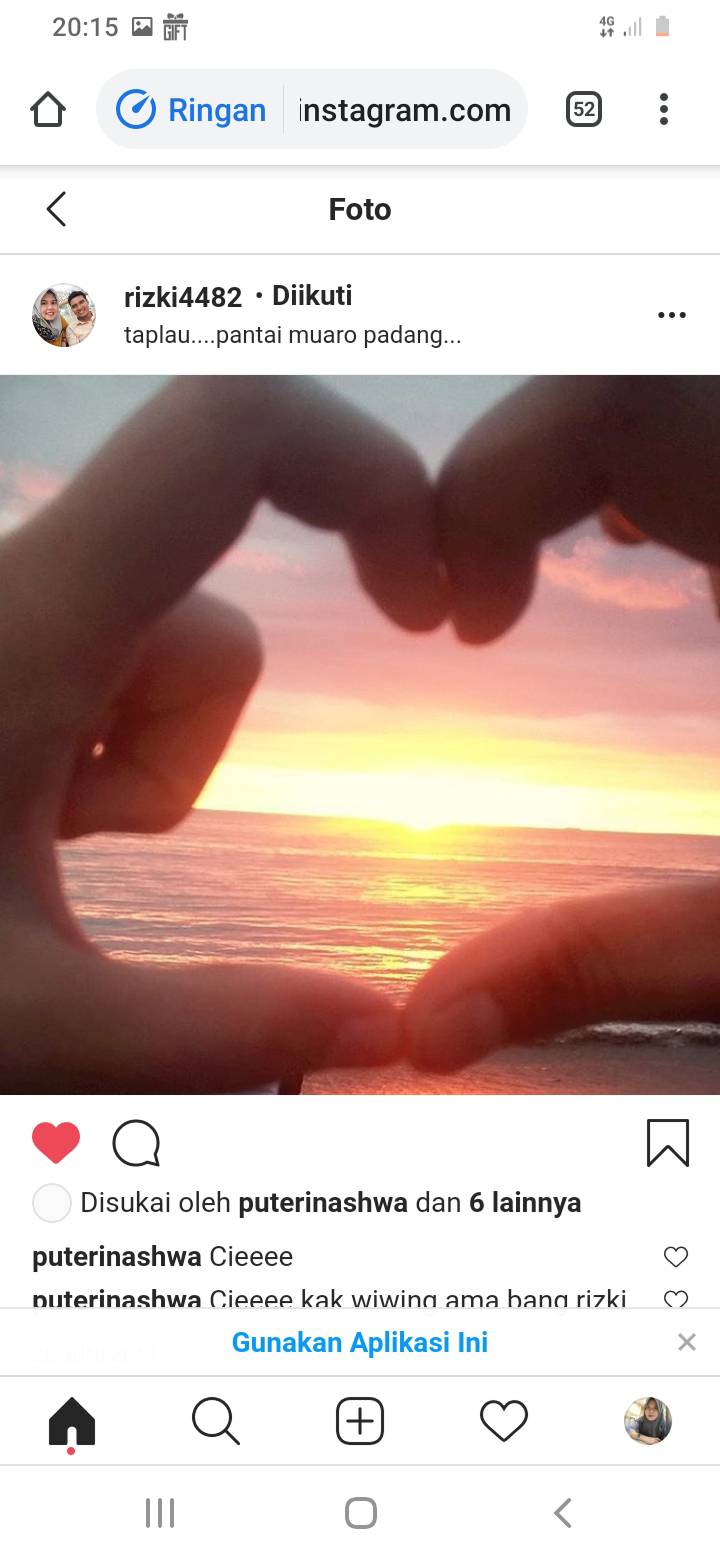This screenshot has height=1560, width=720.
Task: Open the comment bubble under the photo
Action: pyautogui.click(x=136, y=1143)
